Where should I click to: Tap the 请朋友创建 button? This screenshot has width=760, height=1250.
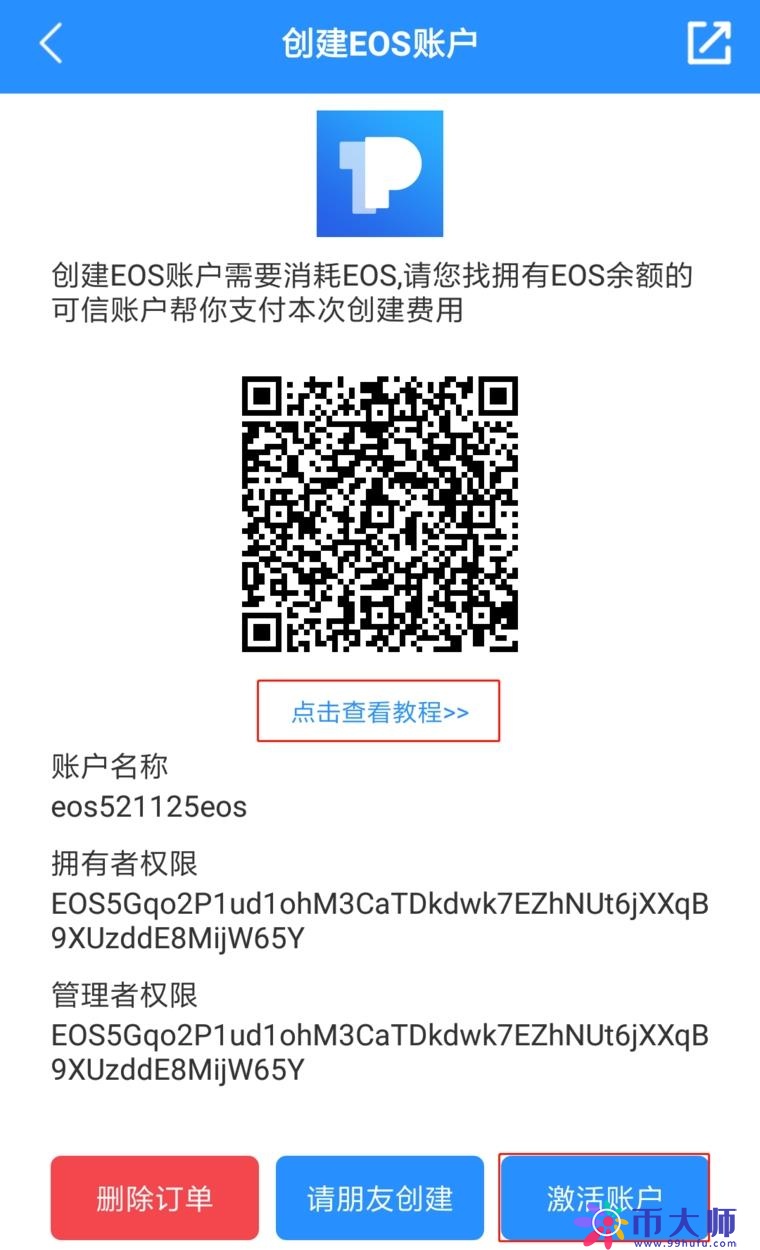379,1197
